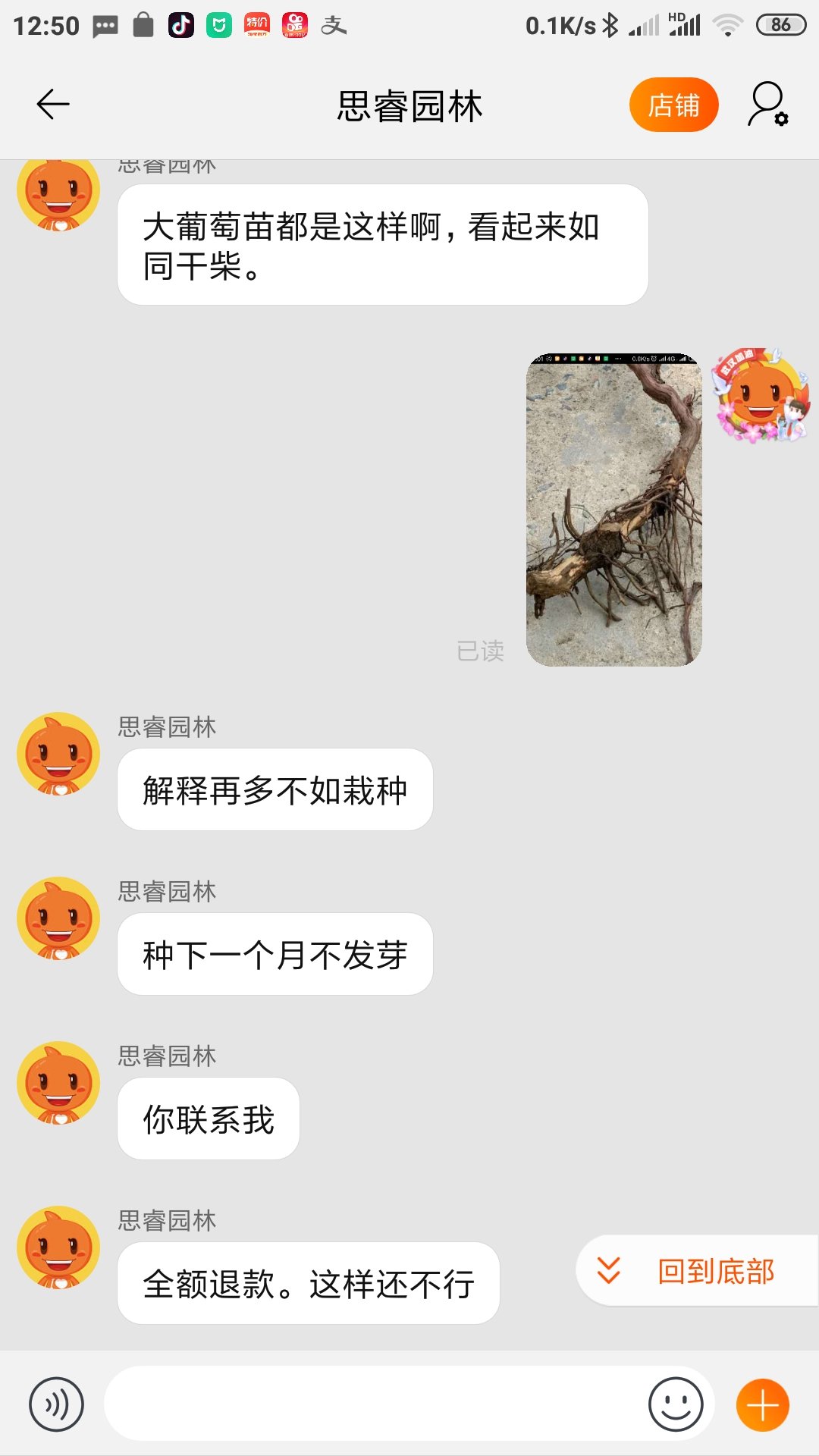
Task: Open the 店铺 store page
Action: click(673, 105)
